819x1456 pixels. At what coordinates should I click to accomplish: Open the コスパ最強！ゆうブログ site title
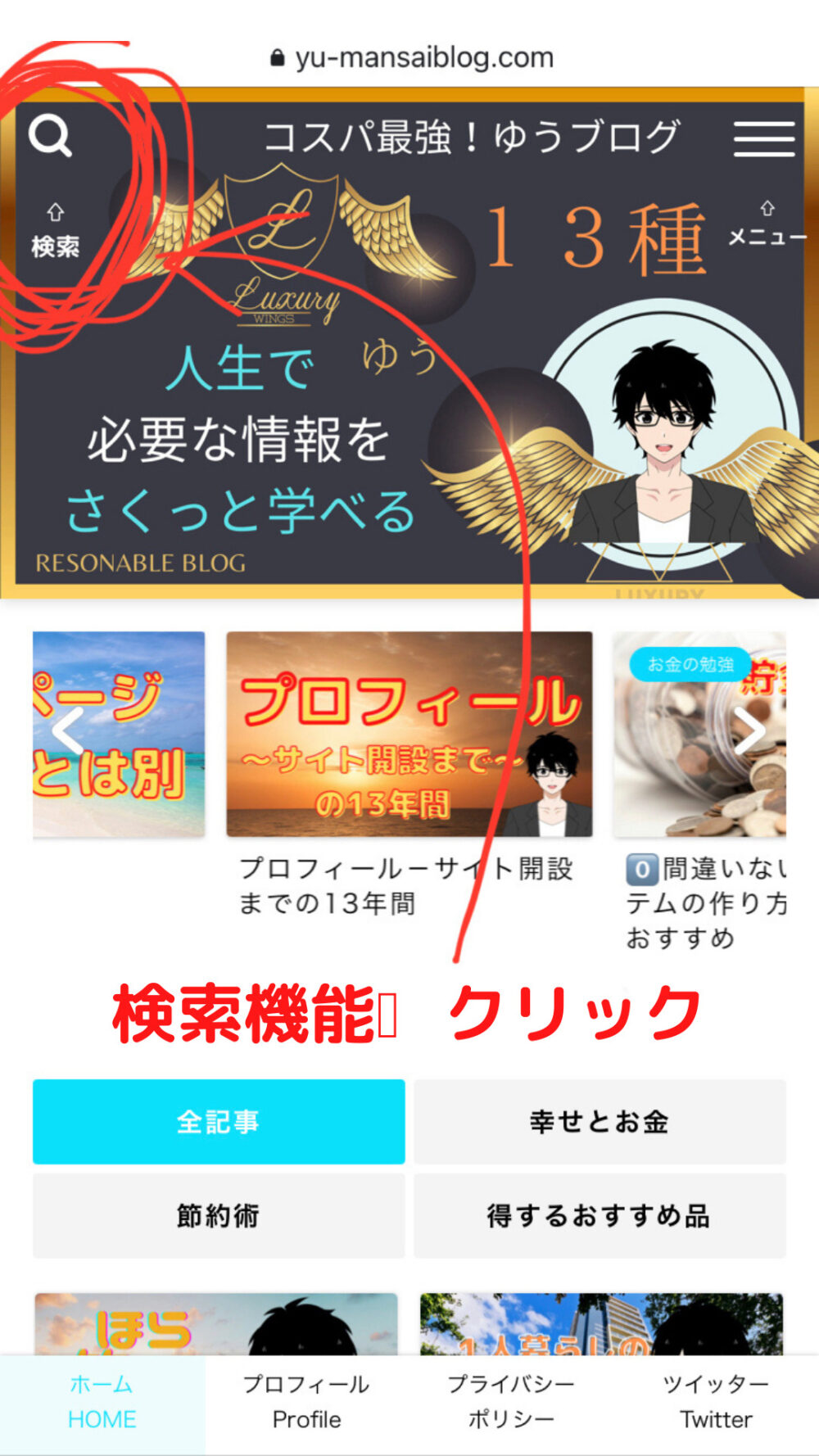[x=471, y=138]
